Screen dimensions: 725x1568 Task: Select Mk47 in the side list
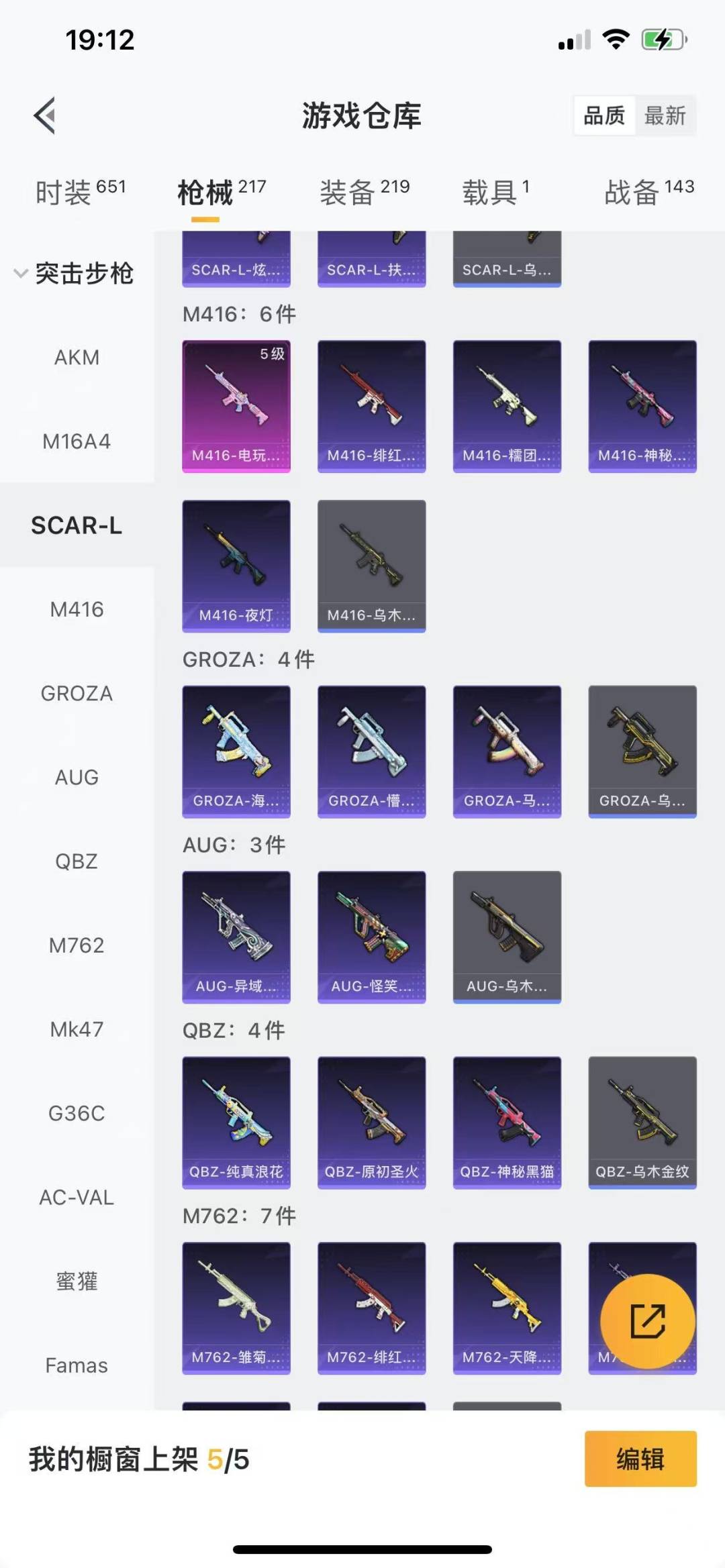tap(77, 1029)
